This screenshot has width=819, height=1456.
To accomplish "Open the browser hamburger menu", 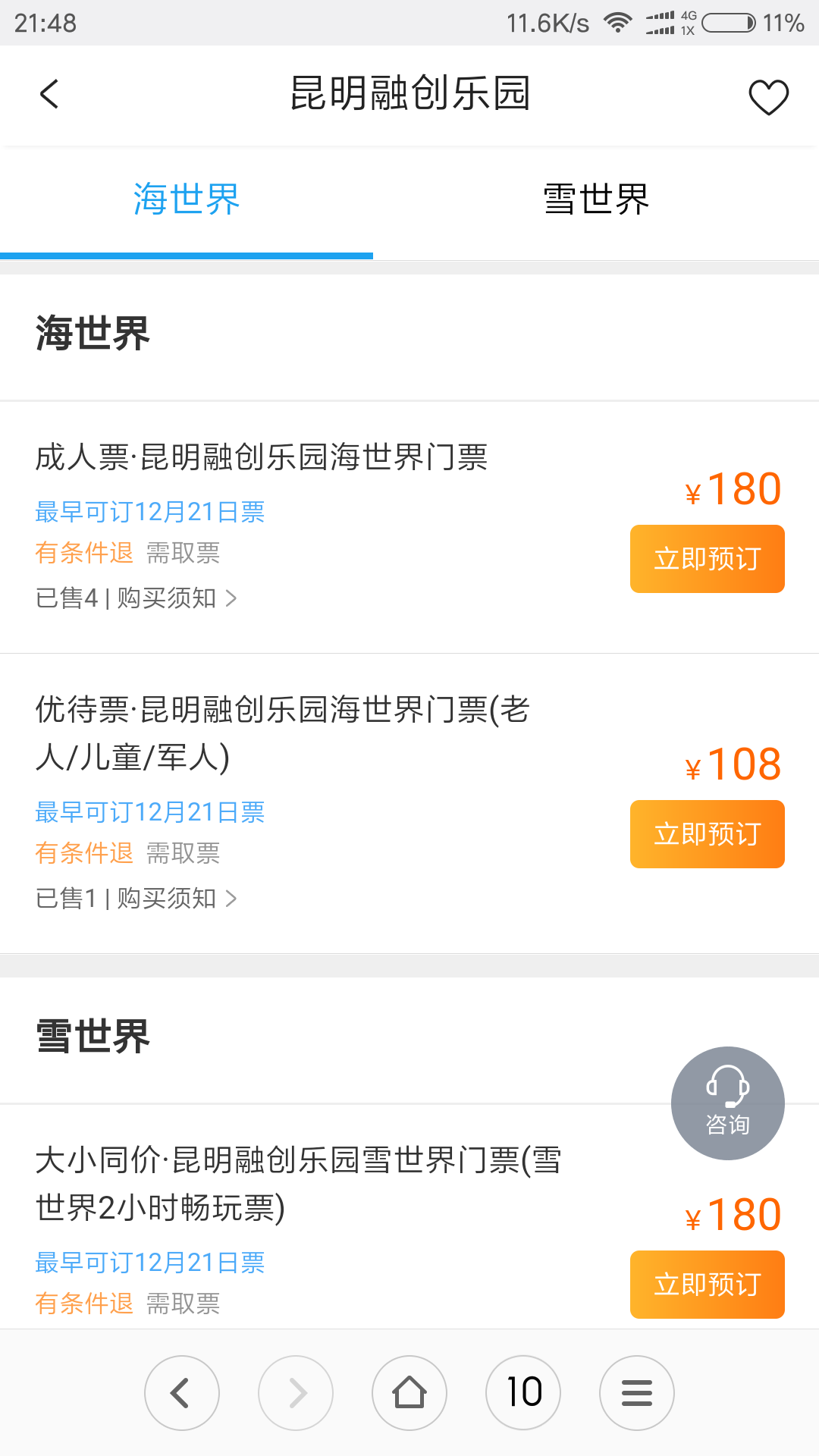I will (637, 1393).
